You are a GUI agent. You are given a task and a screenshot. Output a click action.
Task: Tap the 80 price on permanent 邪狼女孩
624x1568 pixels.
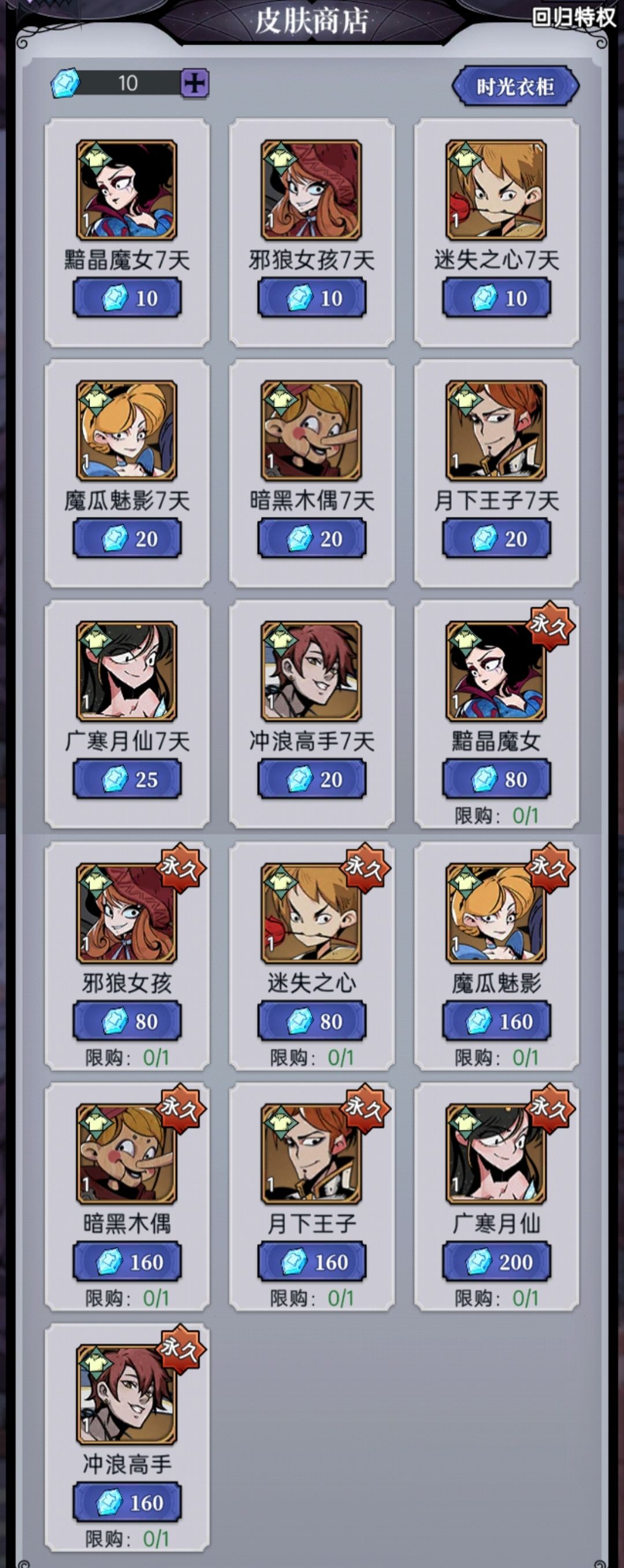pyautogui.click(x=127, y=1021)
